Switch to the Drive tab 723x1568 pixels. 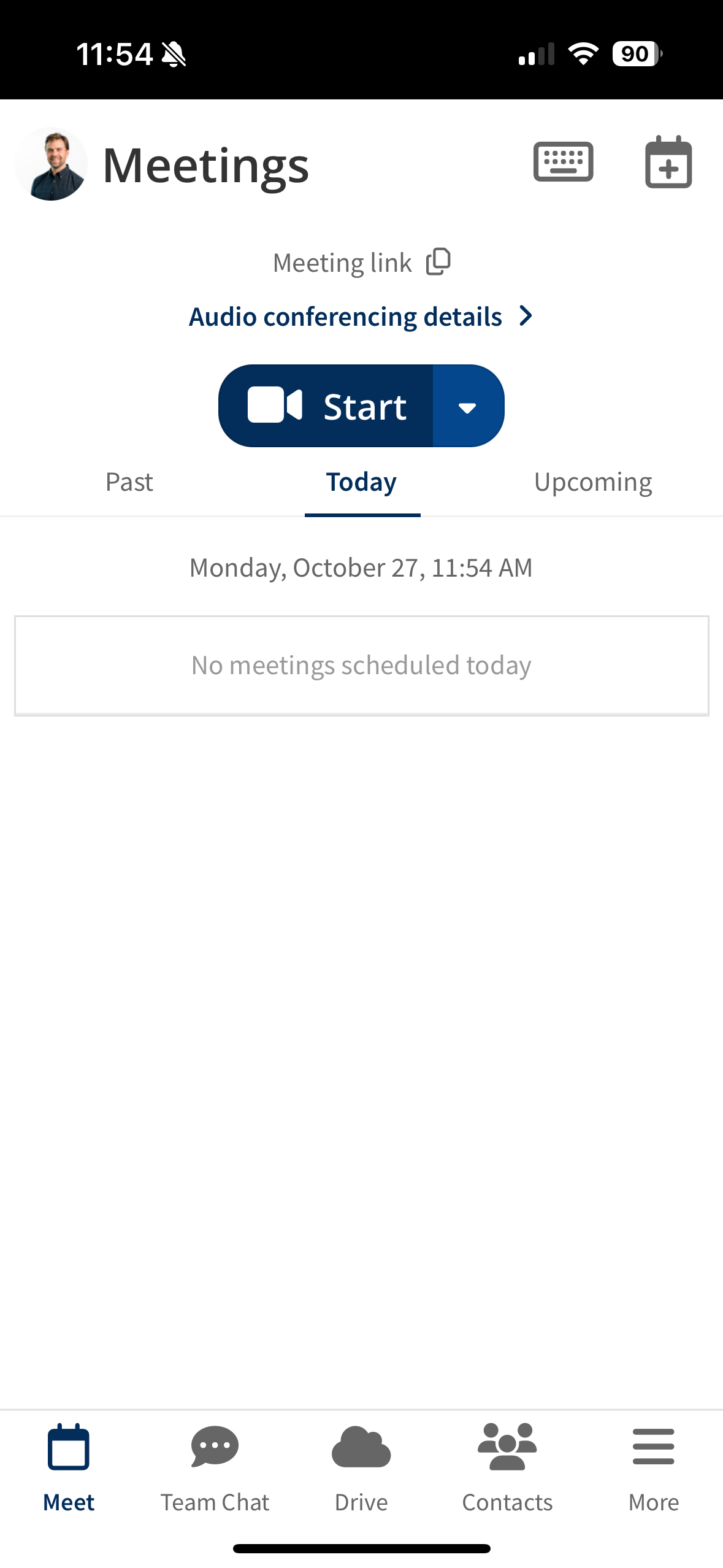tap(361, 1468)
